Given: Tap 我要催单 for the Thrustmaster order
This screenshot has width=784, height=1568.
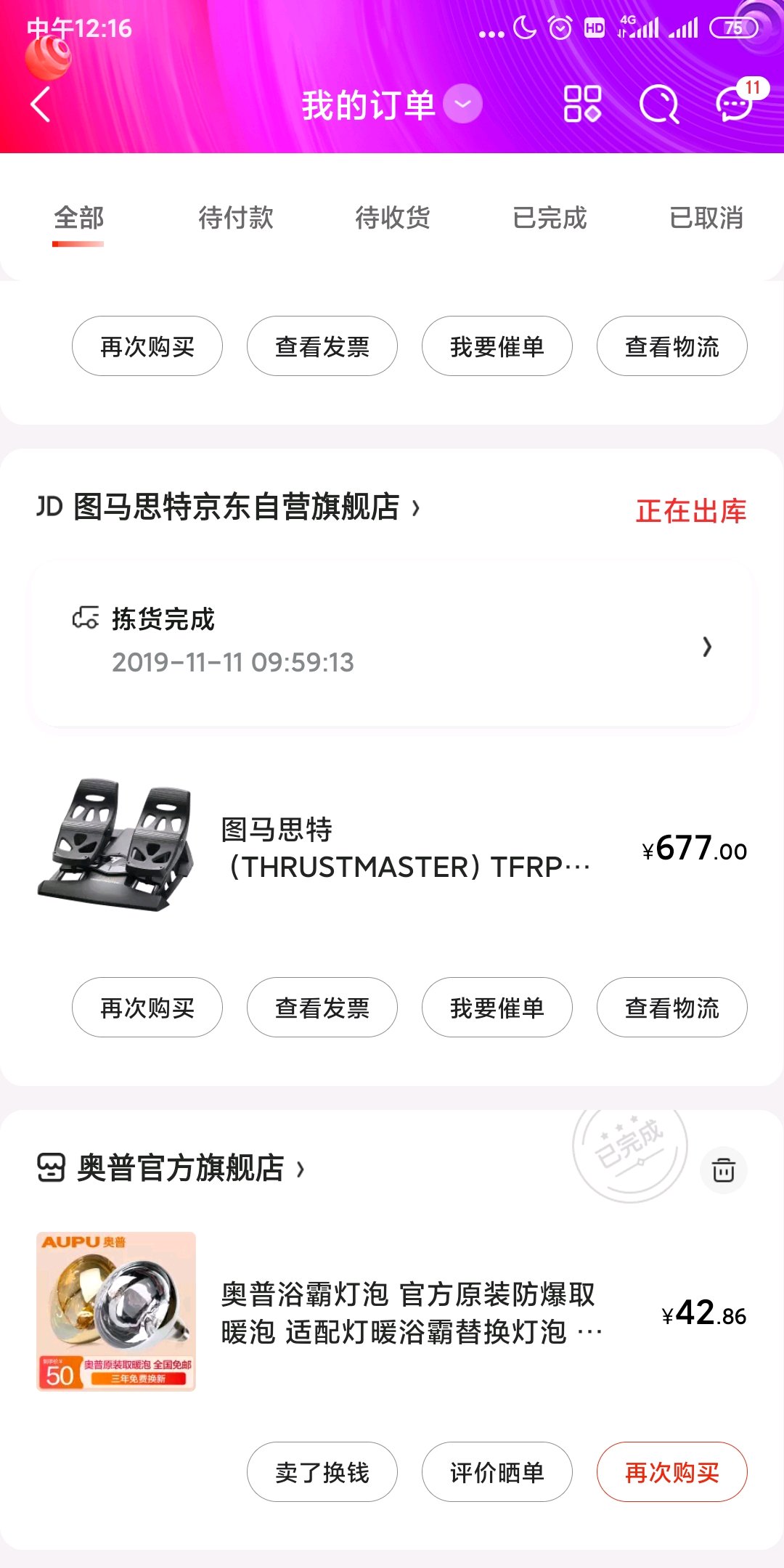Looking at the screenshot, I should point(497,1008).
